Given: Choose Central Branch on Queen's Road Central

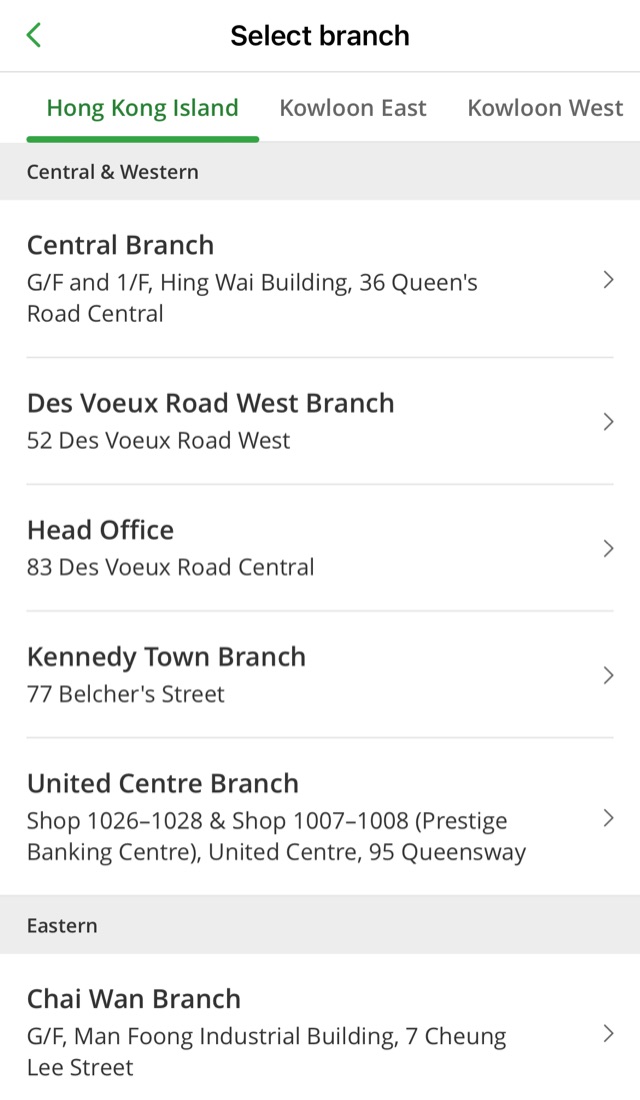Looking at the screenshot, I should click(x=320, y=279).
